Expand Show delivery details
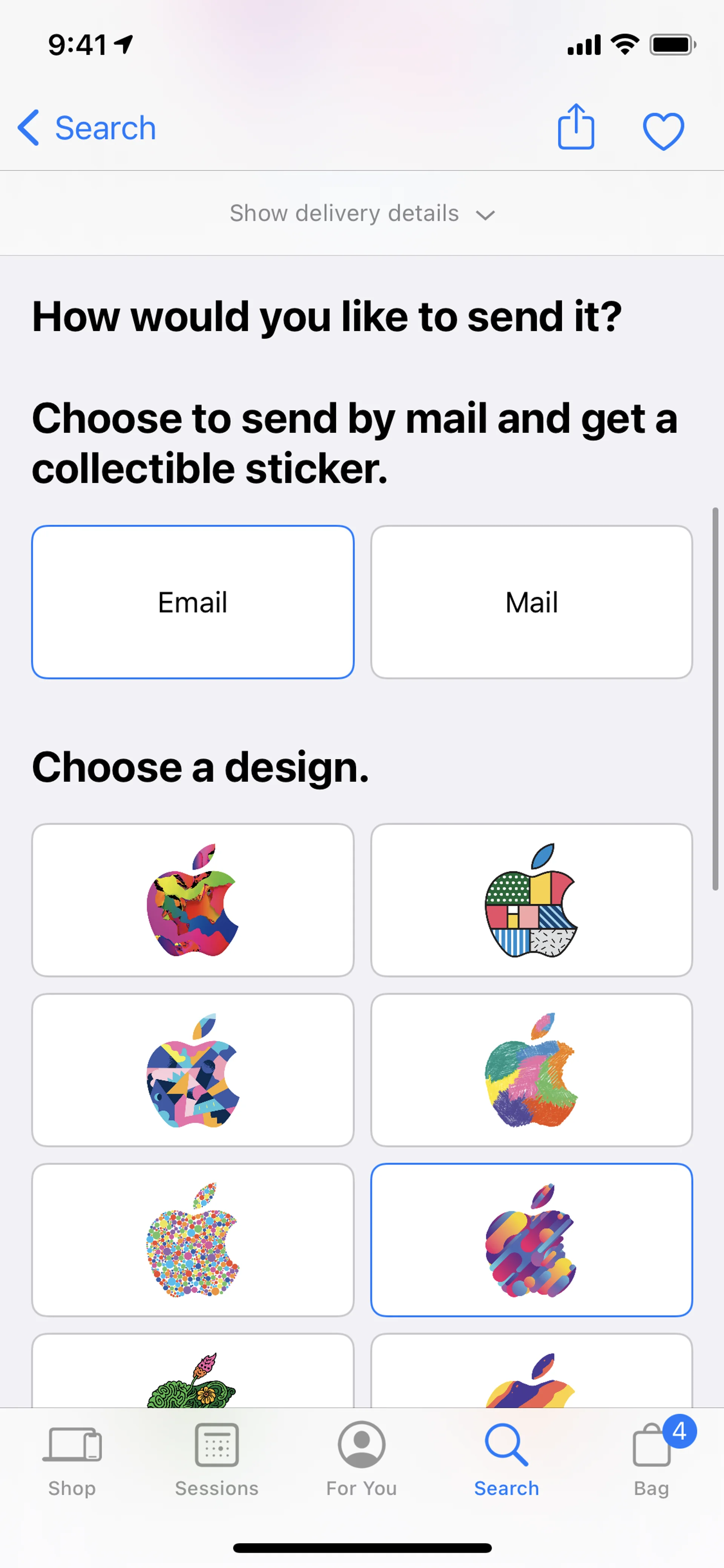 (x=362, y=213)
